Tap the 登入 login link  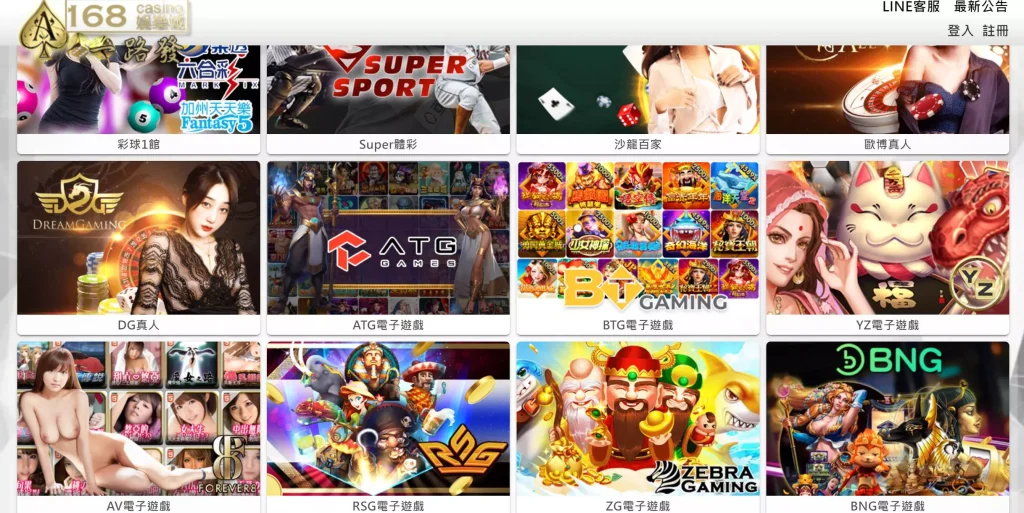pos(960,31)
